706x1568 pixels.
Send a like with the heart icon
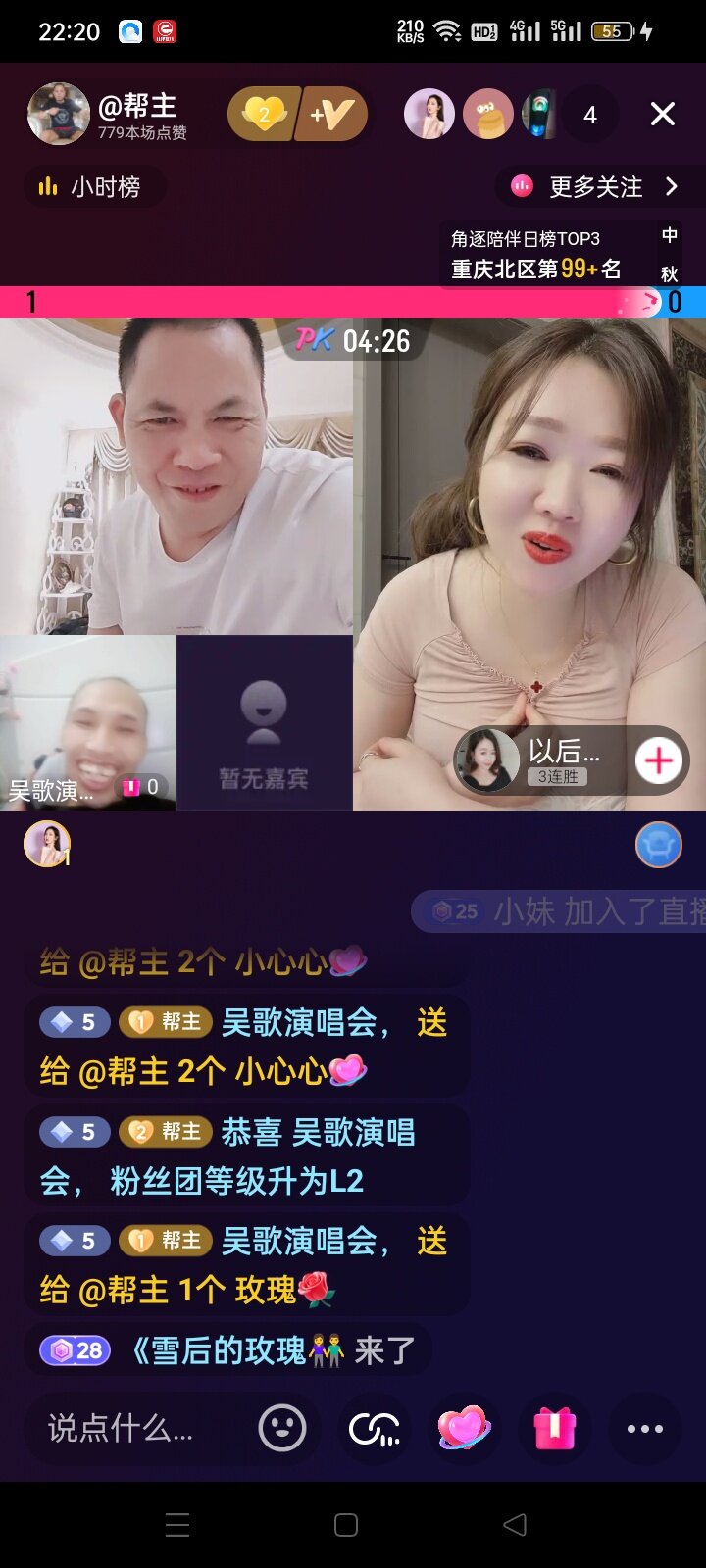pos(463,1428)
